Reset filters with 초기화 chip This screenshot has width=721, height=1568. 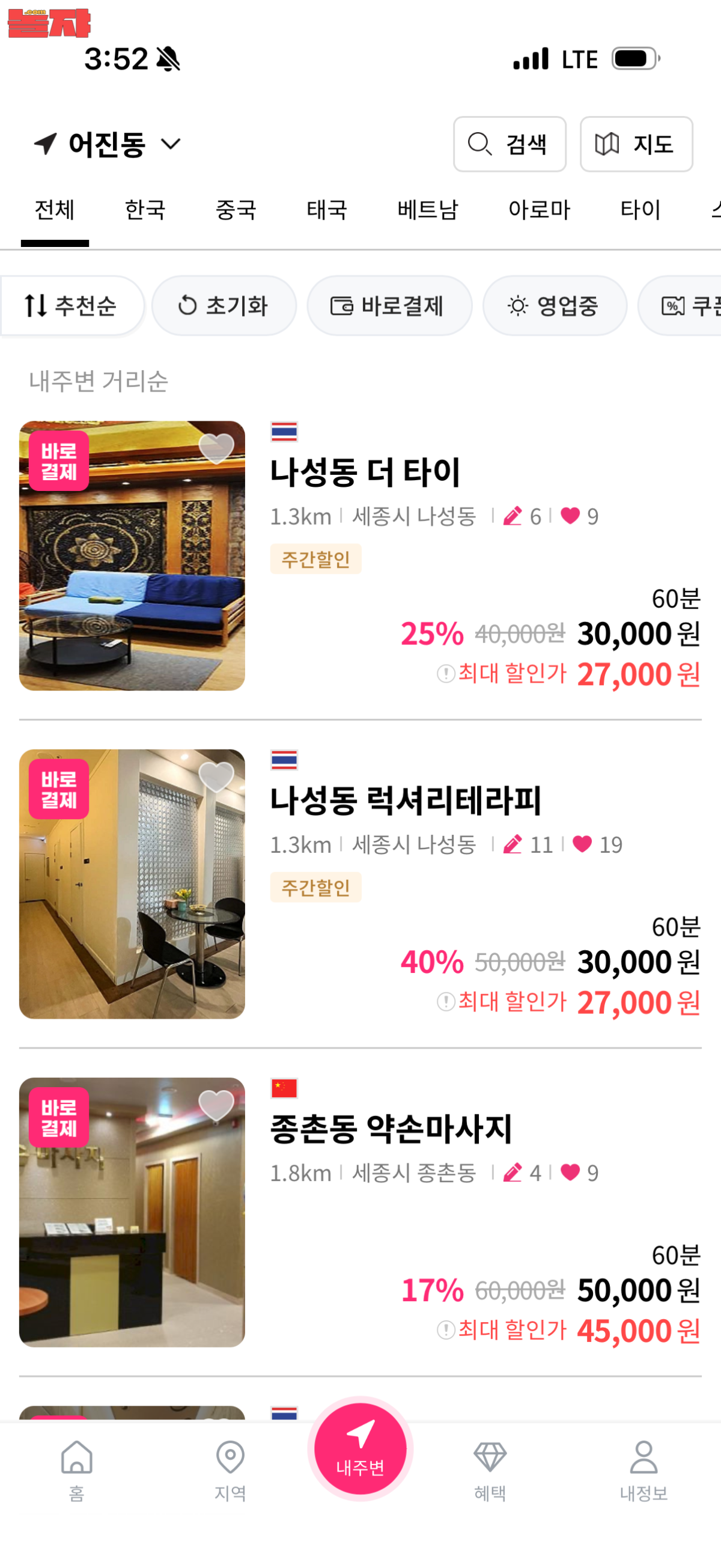click(x=224, y=305)
